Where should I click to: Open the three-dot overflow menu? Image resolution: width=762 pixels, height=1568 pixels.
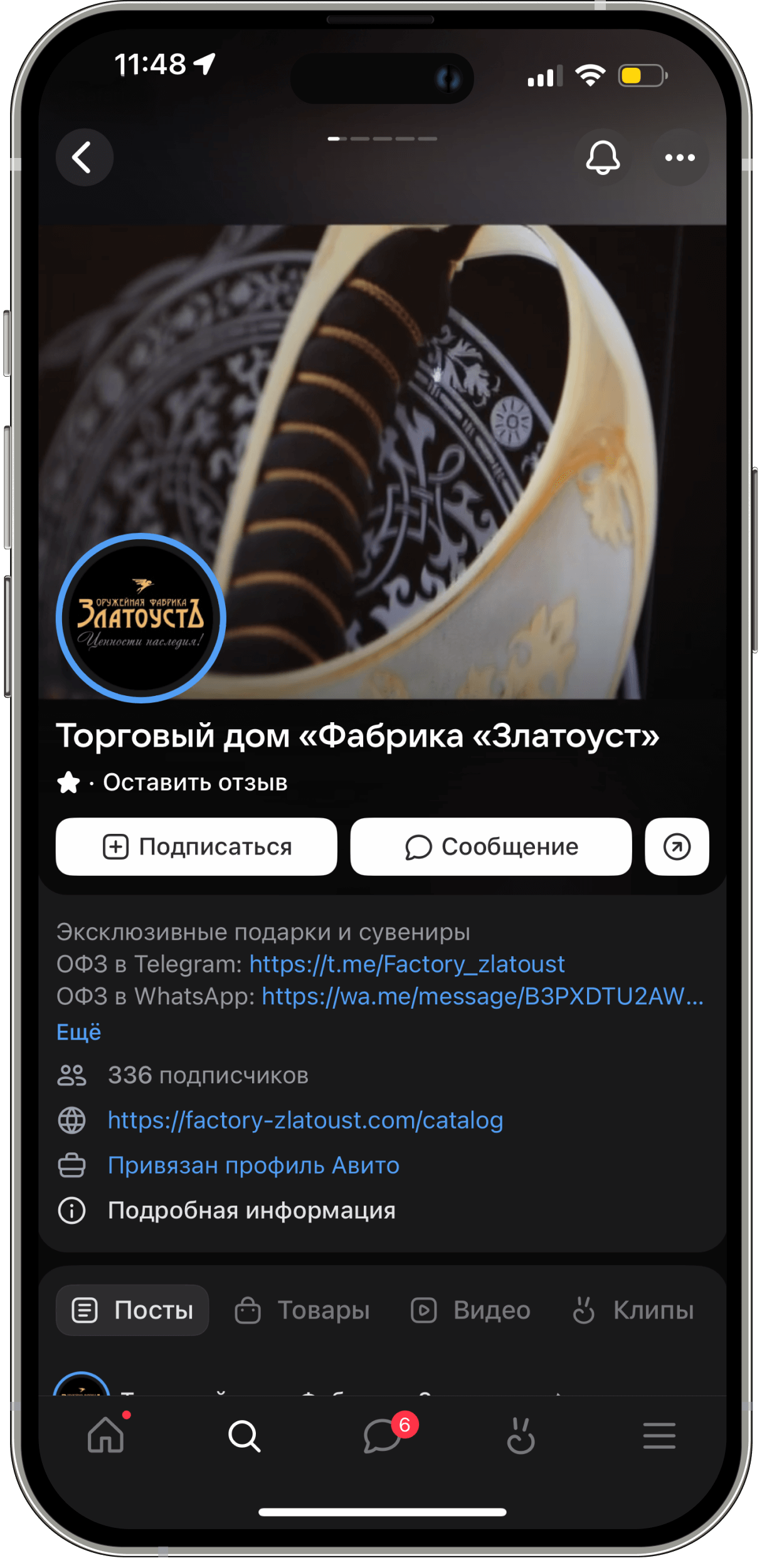click(680, 157)
